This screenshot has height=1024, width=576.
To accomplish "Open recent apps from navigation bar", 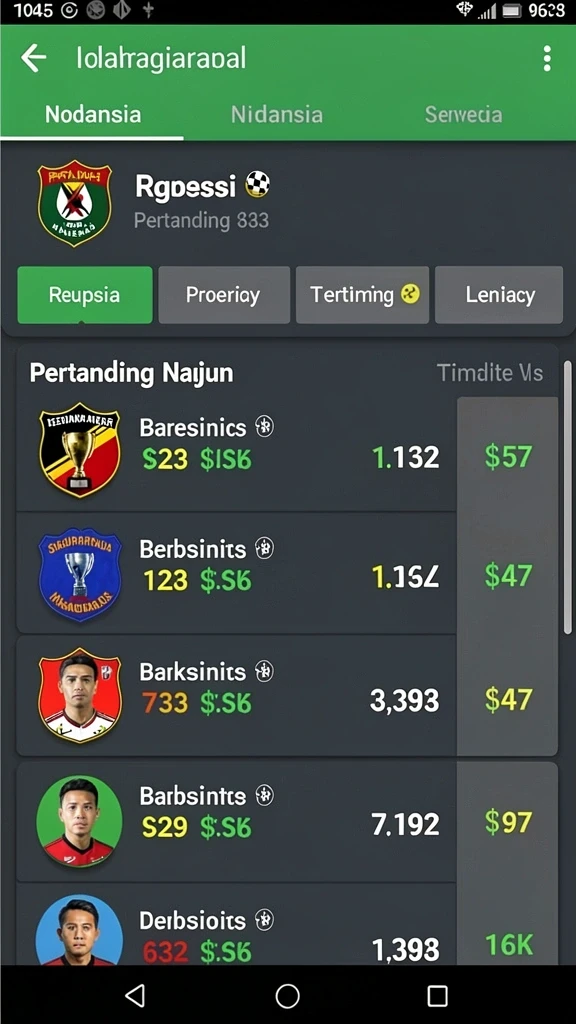I will coord(437,996).
